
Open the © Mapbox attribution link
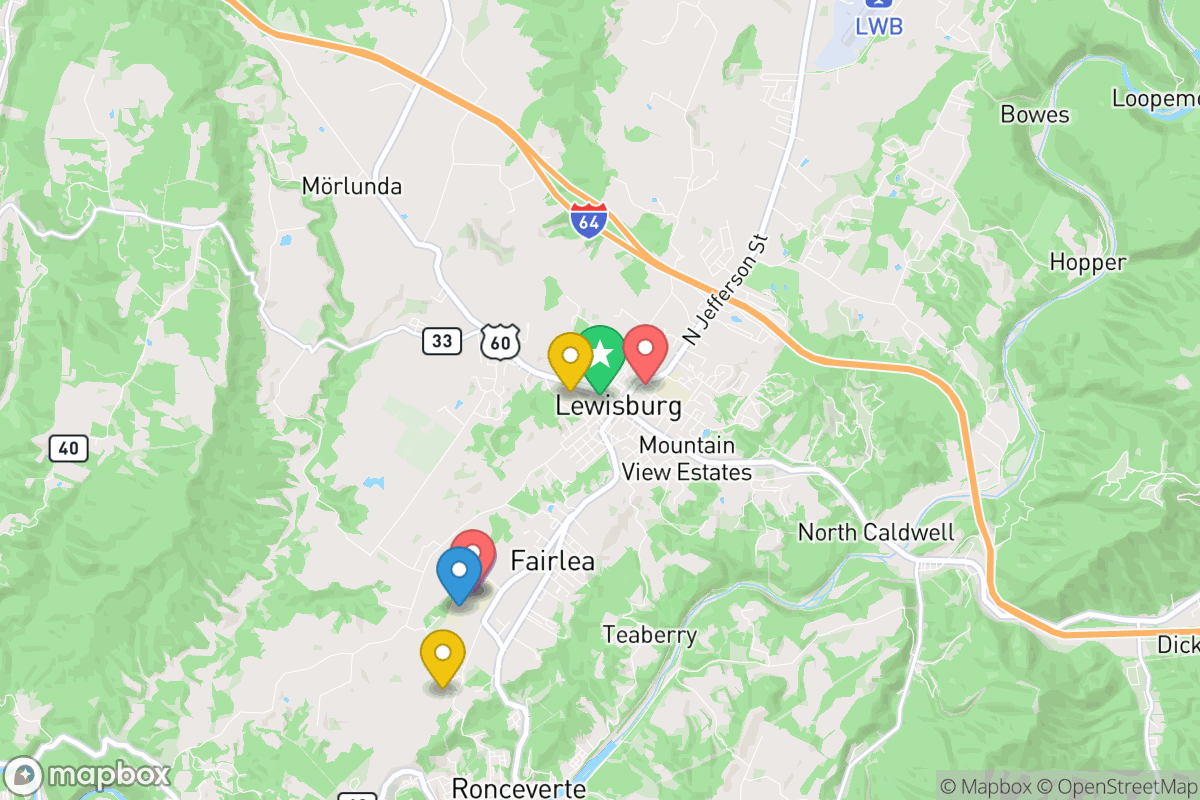pos(984,785)
